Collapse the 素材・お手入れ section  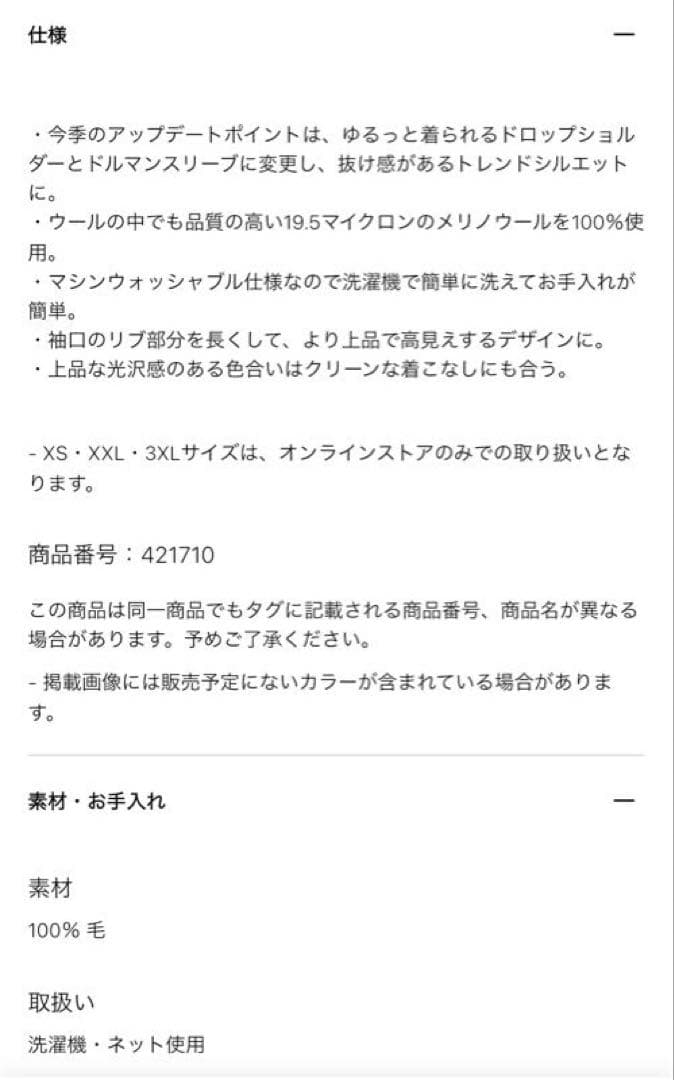tap(624, 800)
